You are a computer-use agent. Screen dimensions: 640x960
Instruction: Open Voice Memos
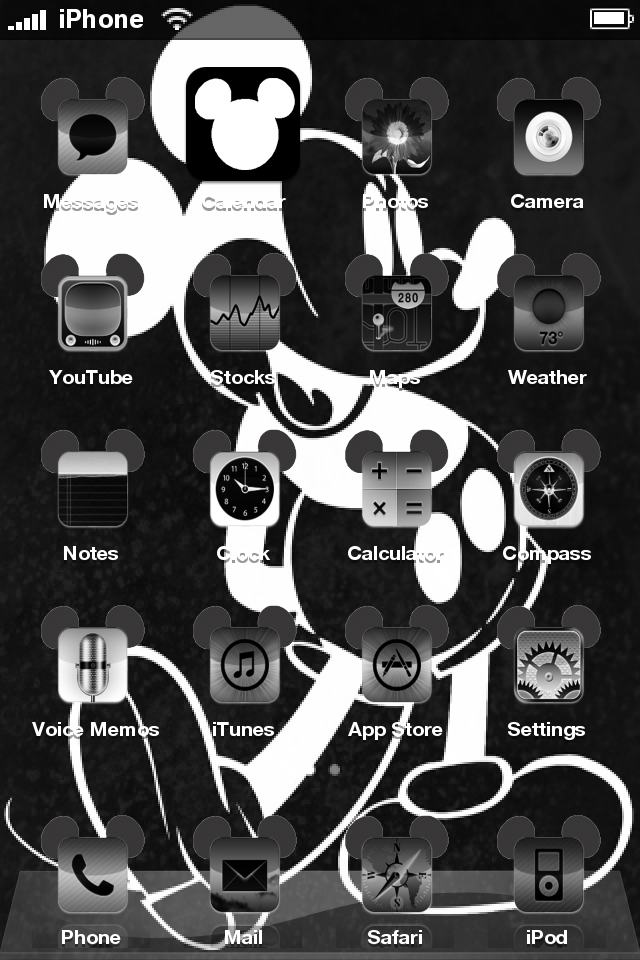click(x=92, y=666)
